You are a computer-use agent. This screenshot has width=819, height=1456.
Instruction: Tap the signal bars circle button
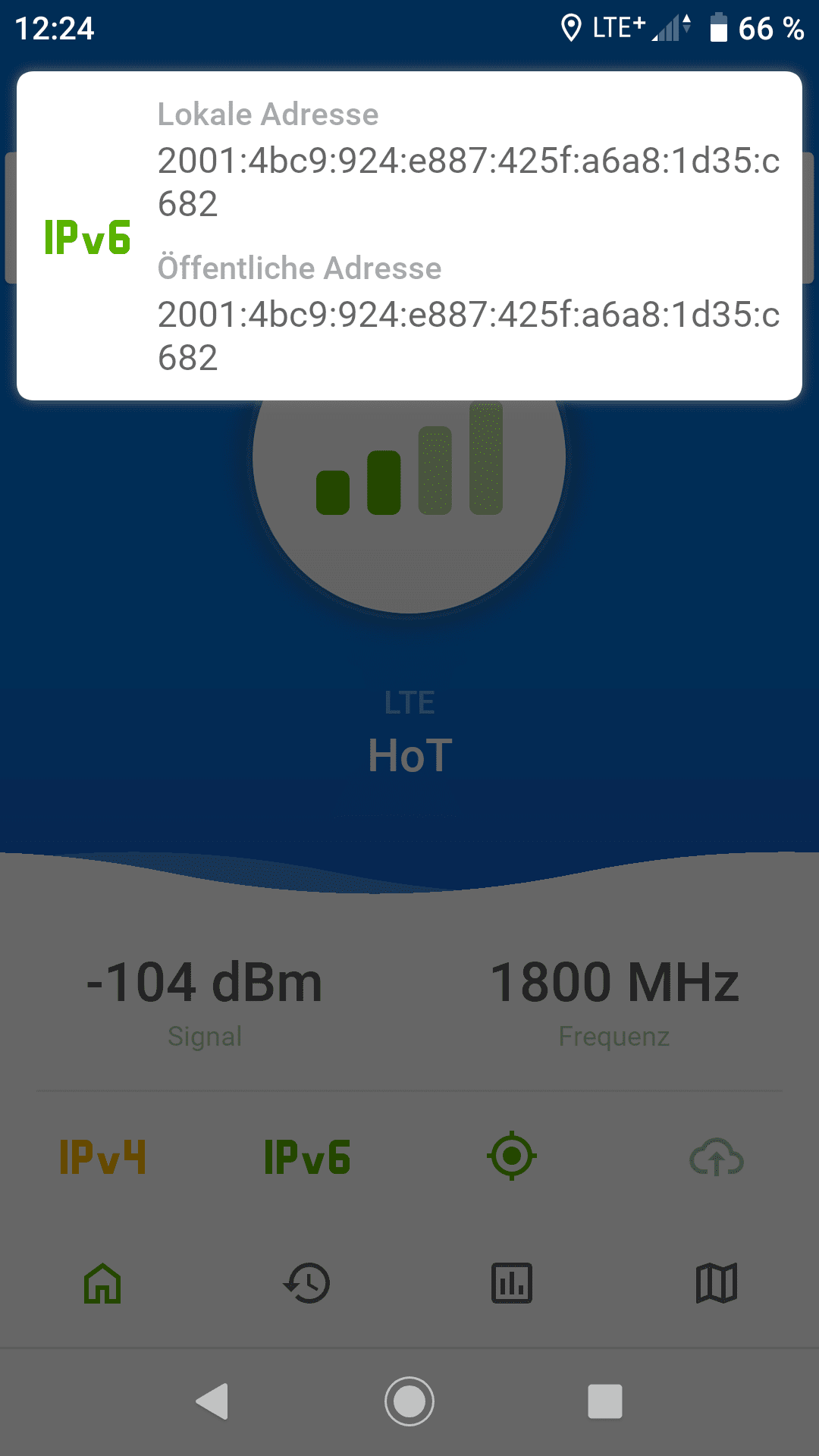click(x=409, y=485)
